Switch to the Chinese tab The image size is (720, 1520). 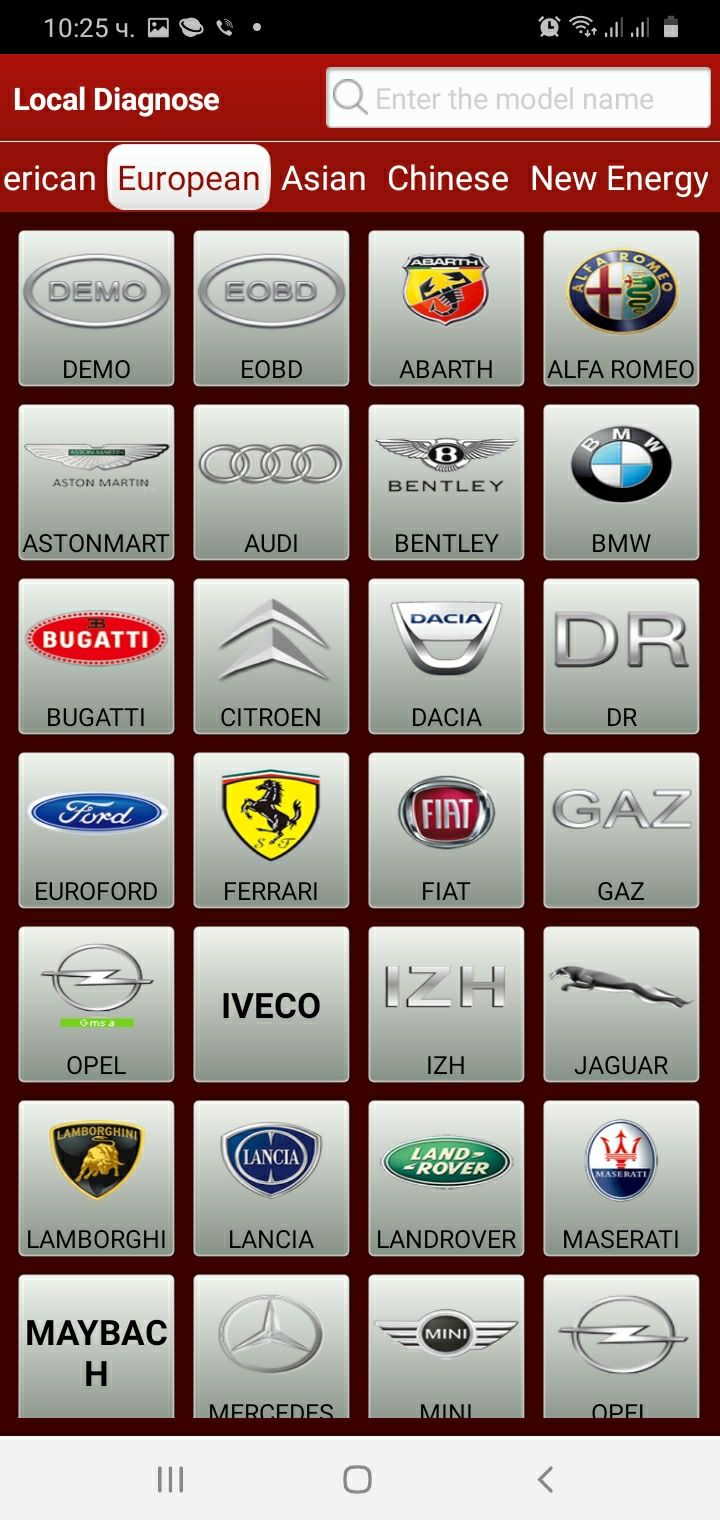click(x=447, y=178)
